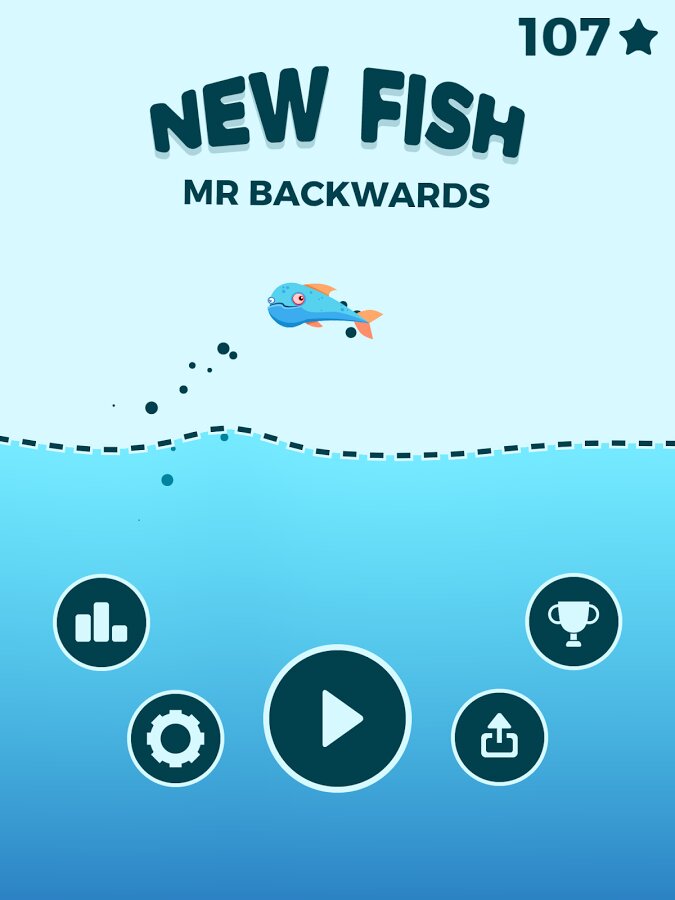
Task: Open the achievements trophy
Action: pyautogui.click(x=573, y=621)
